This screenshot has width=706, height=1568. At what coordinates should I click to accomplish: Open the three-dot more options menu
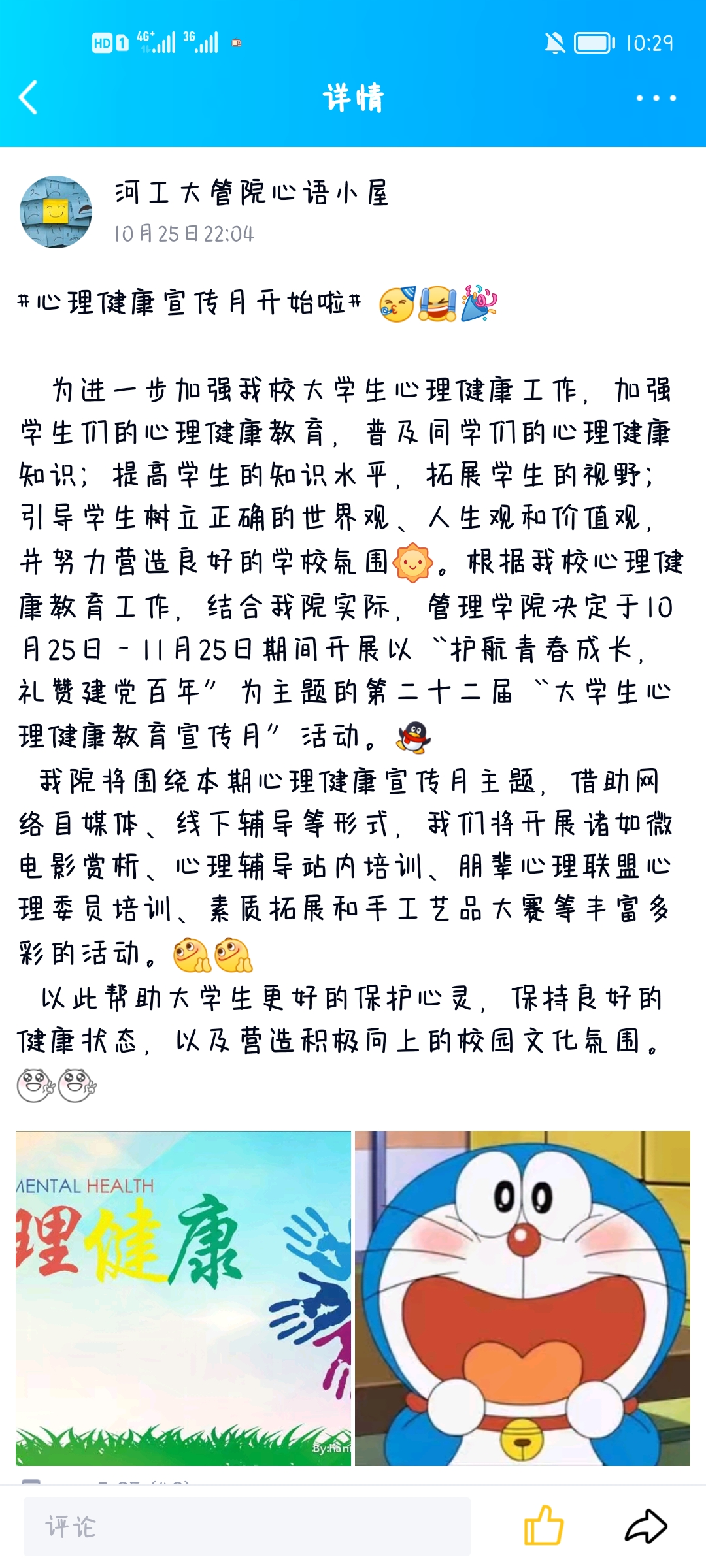[656, 98]
